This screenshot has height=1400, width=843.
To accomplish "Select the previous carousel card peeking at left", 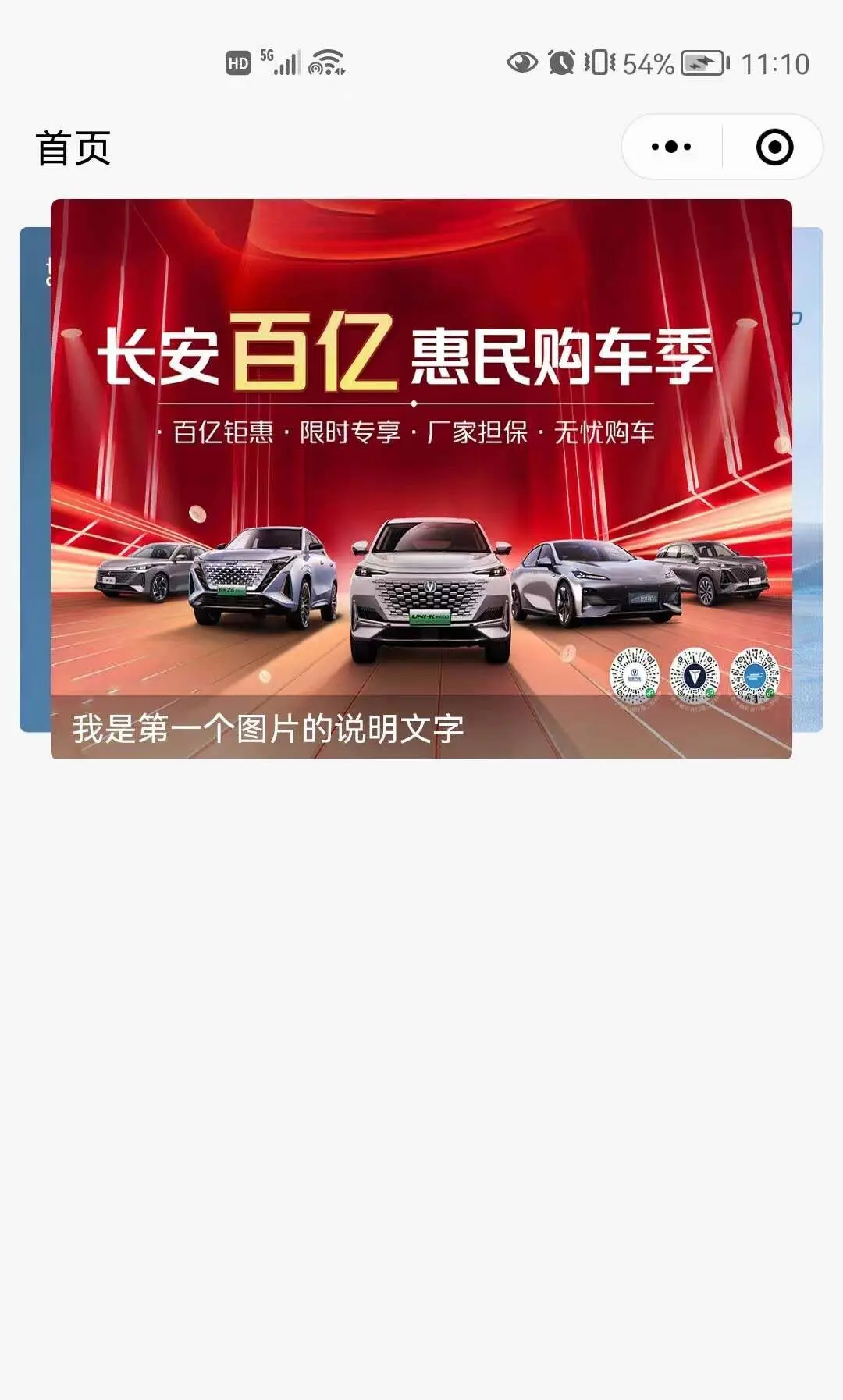I will (x=34, y=479).
